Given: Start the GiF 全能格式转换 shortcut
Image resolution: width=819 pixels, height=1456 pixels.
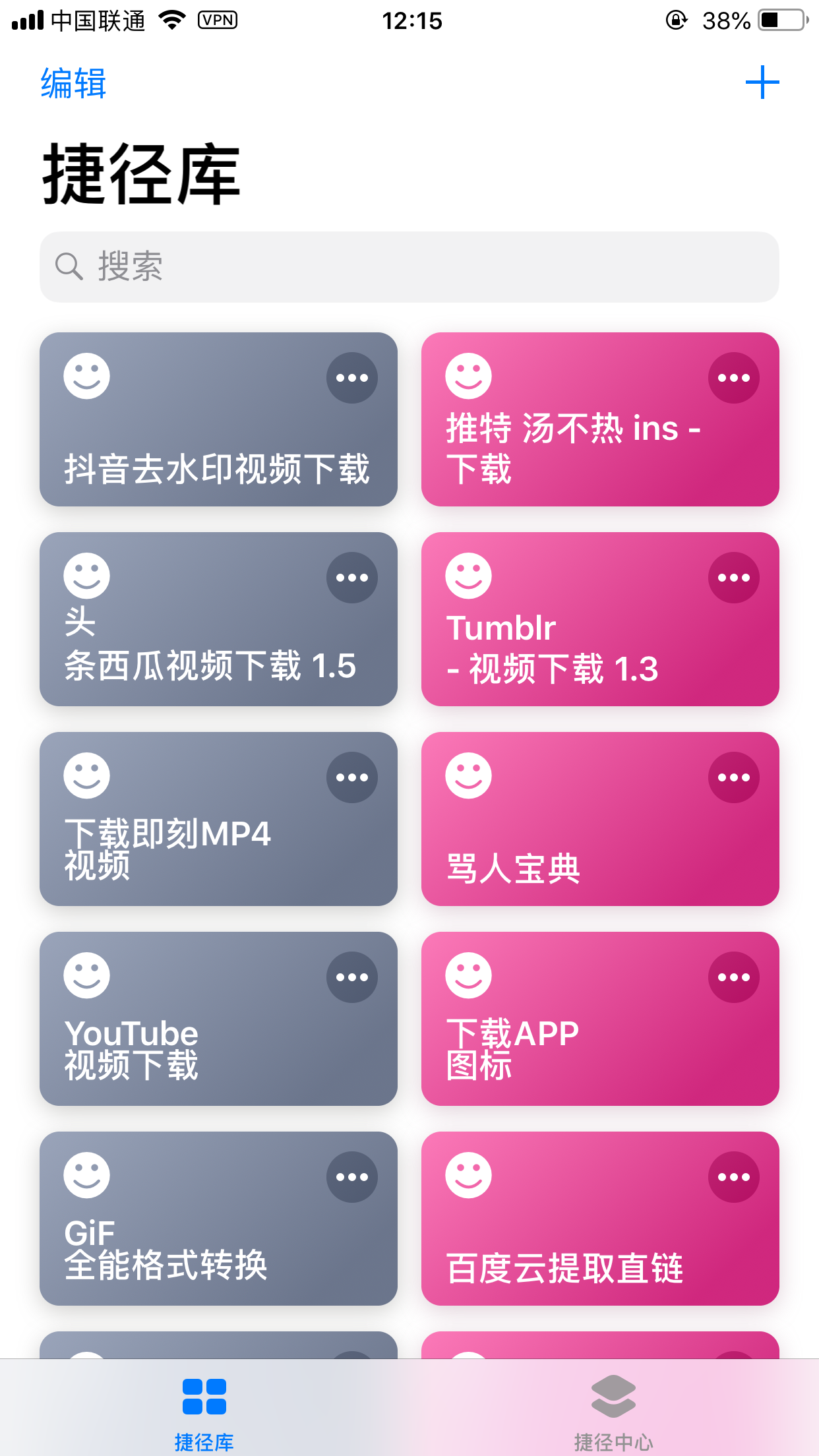Looking at the screenshot, I should pos(218,1219).
